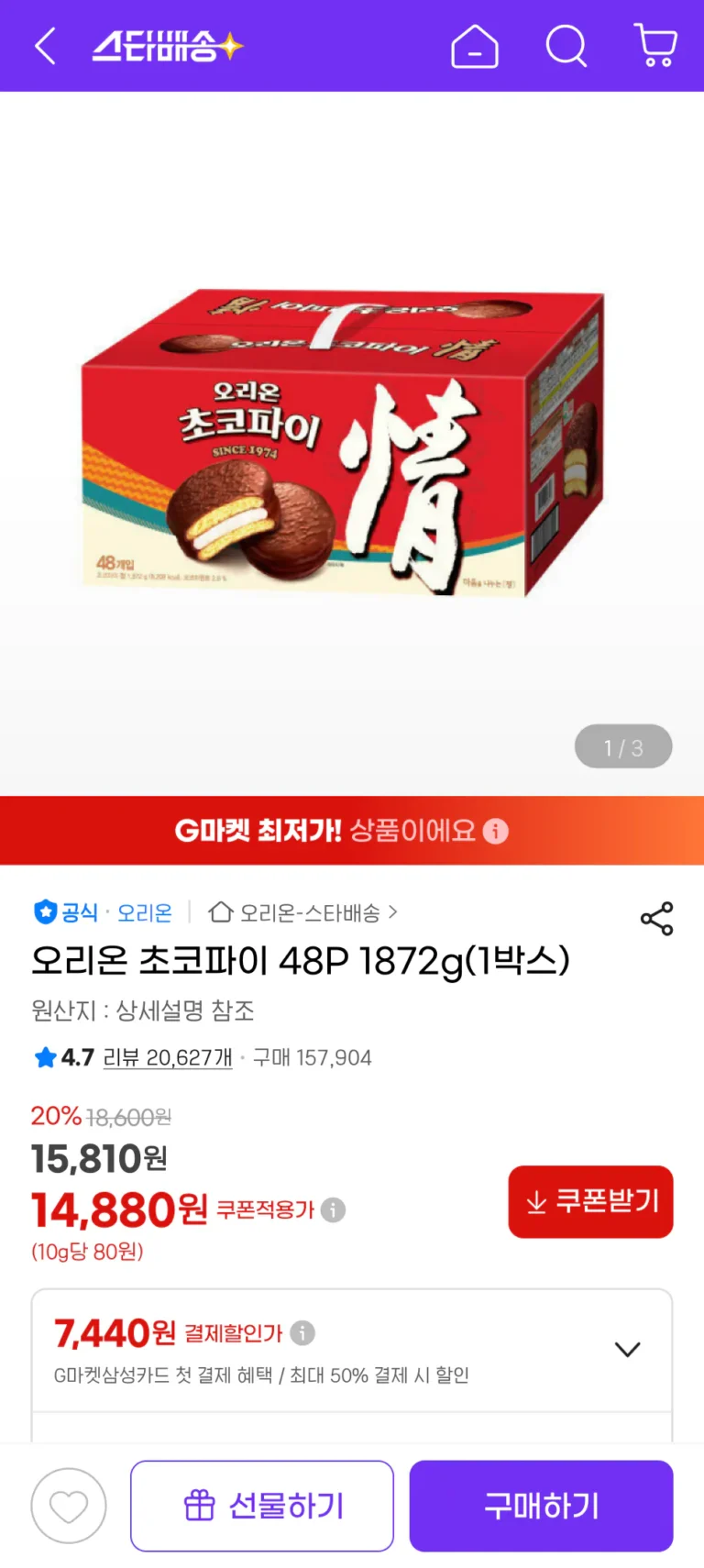Open the home icon in header

[x=475, y=46]
